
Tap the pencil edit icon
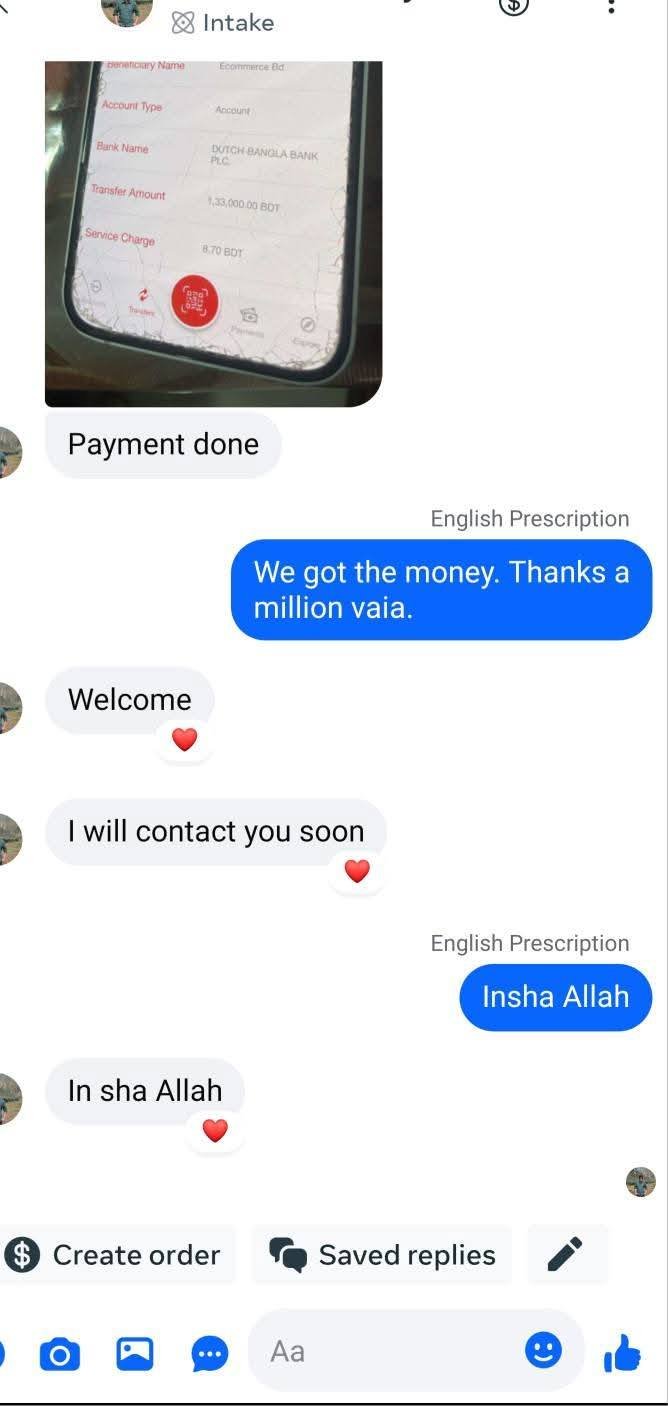566,1254
